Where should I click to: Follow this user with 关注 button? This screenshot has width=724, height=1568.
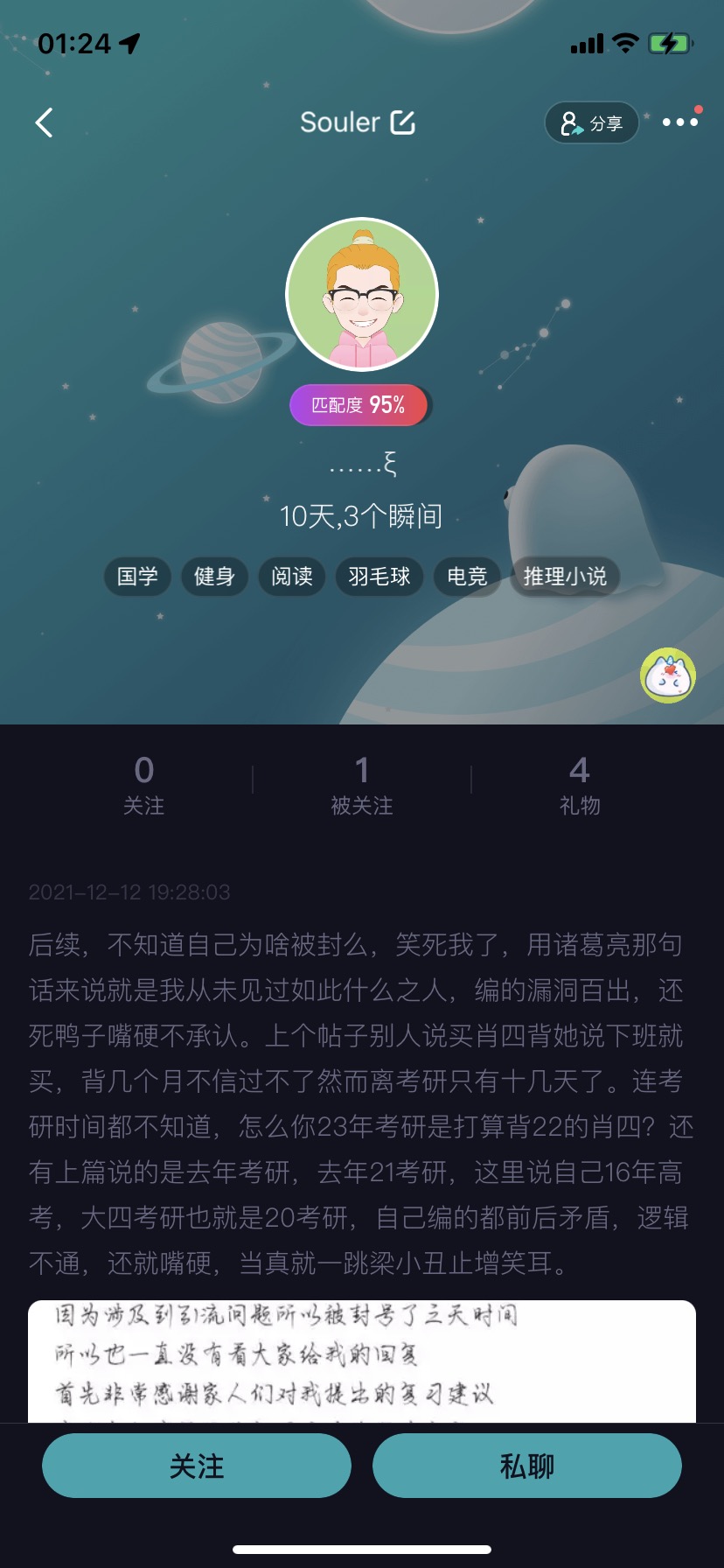pos(197,1466)
